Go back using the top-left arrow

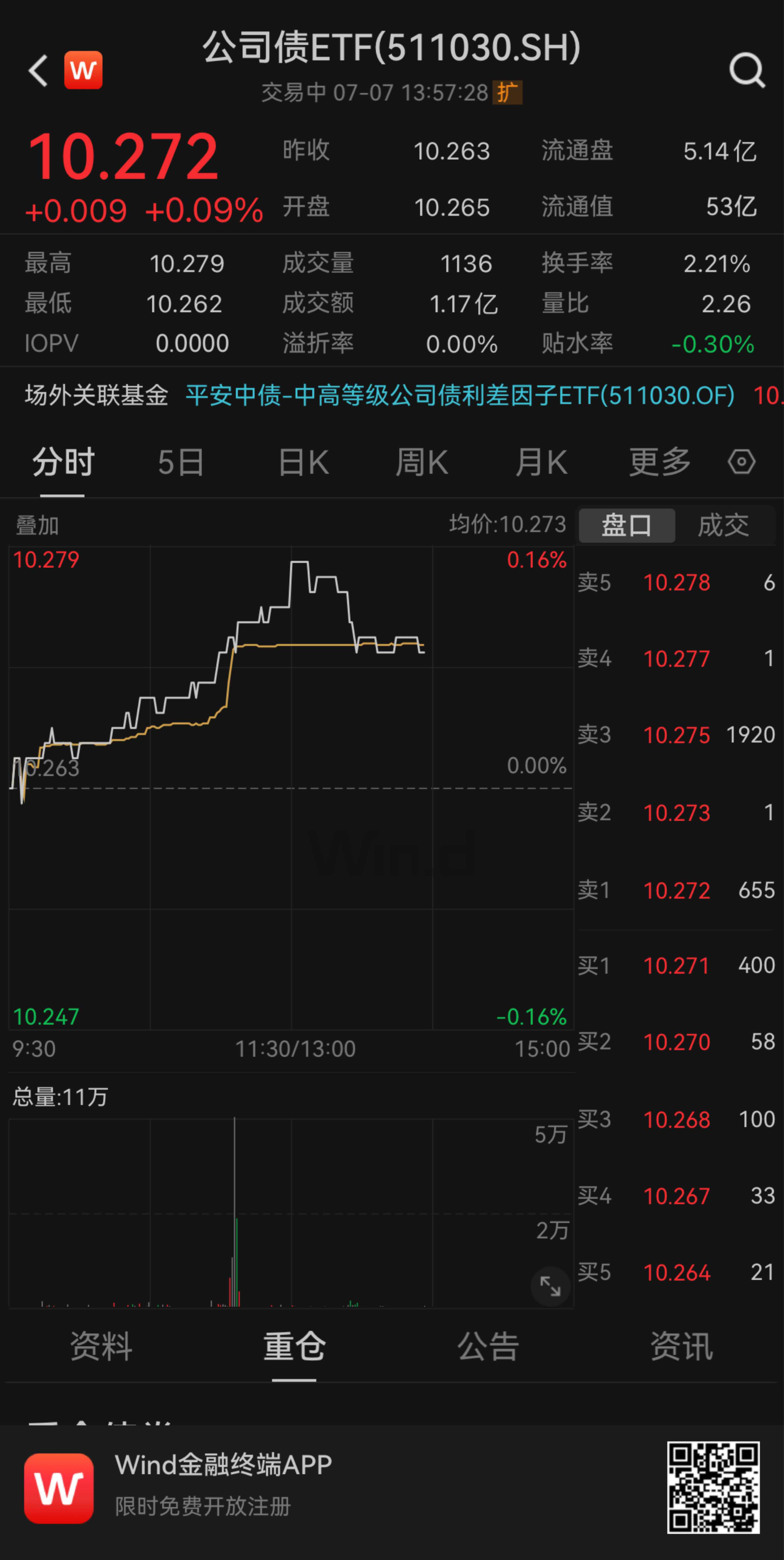38,70
